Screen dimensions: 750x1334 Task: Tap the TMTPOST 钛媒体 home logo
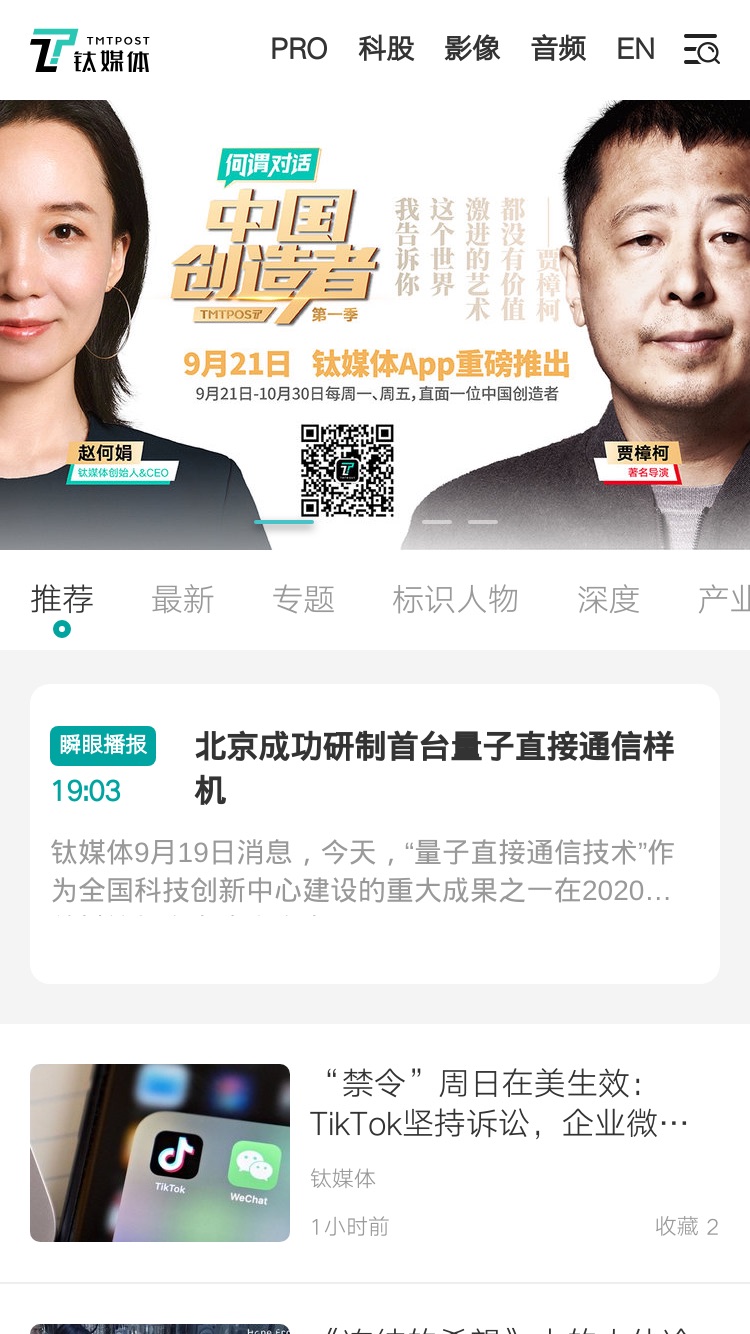point(90,50)
